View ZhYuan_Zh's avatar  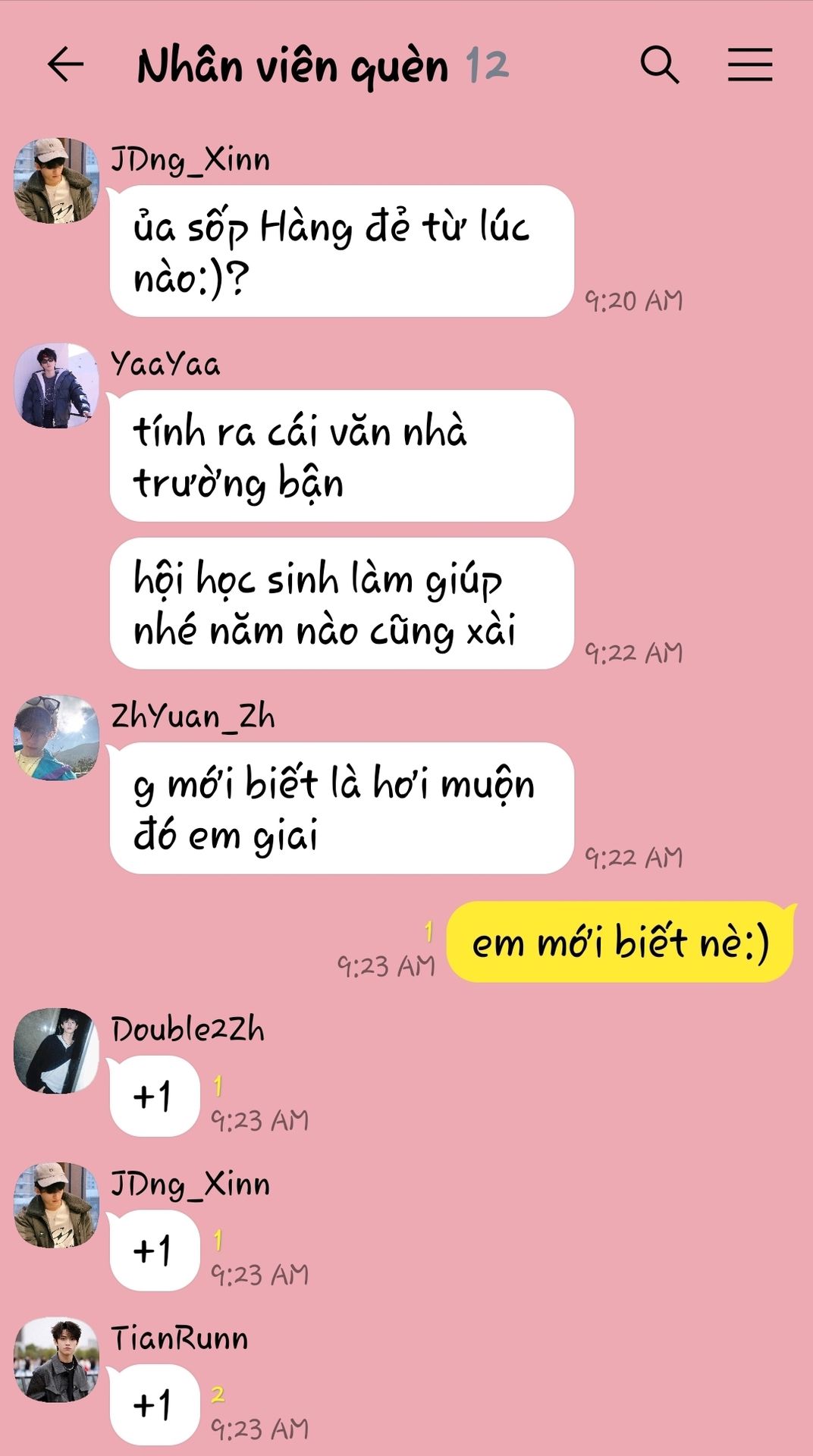tap(57, 737)
